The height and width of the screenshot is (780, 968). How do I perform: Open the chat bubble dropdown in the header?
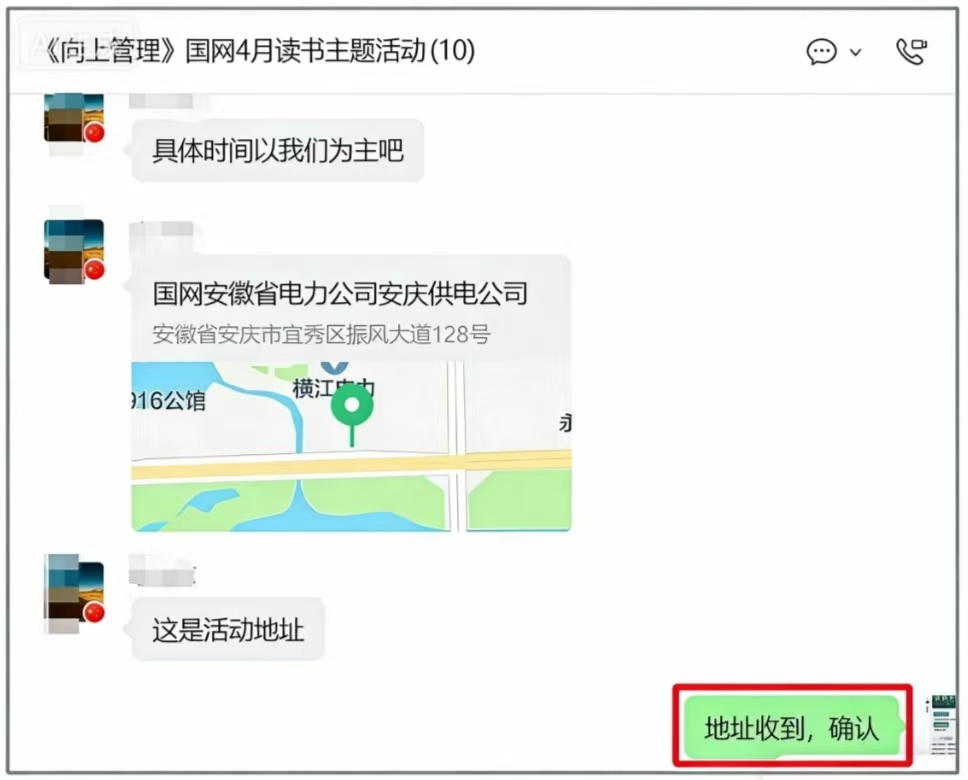coord(833,52)
